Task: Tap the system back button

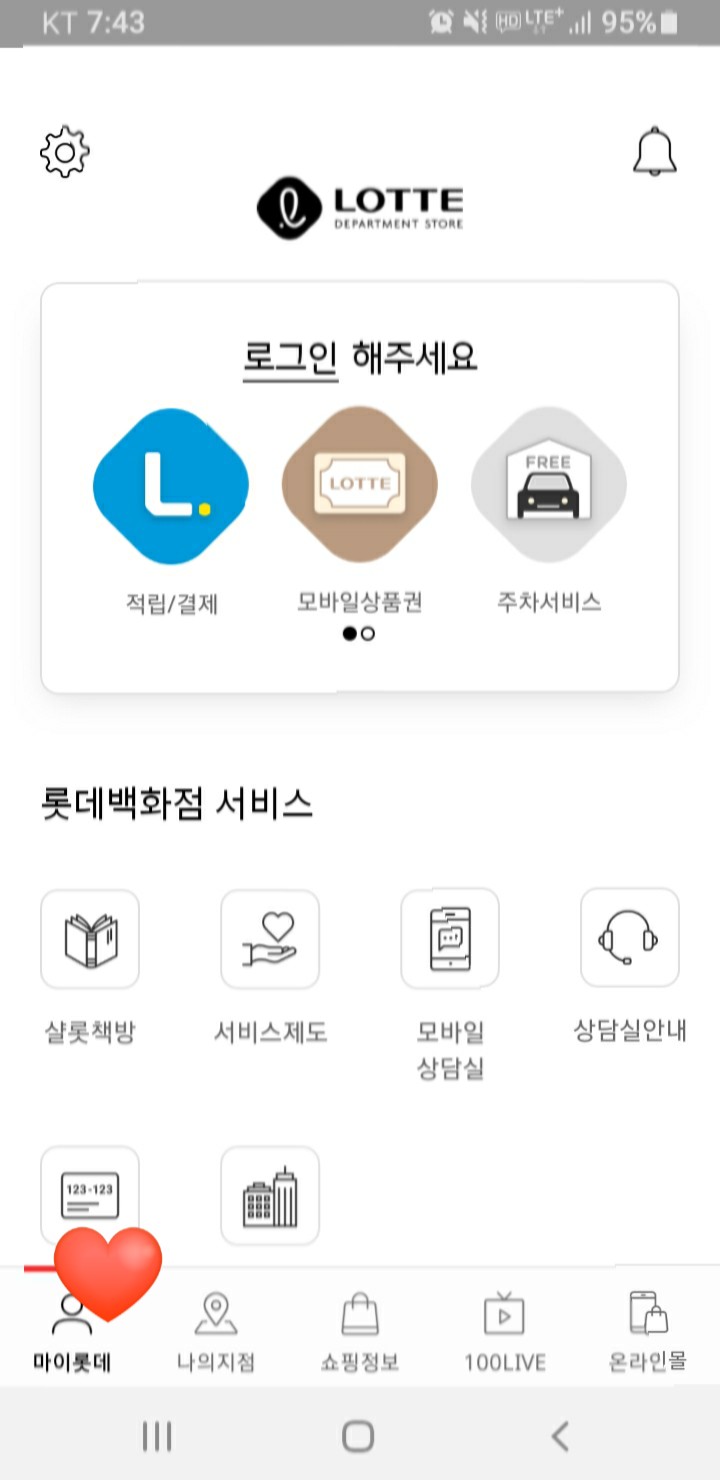Action: [x=561, y=1436]
